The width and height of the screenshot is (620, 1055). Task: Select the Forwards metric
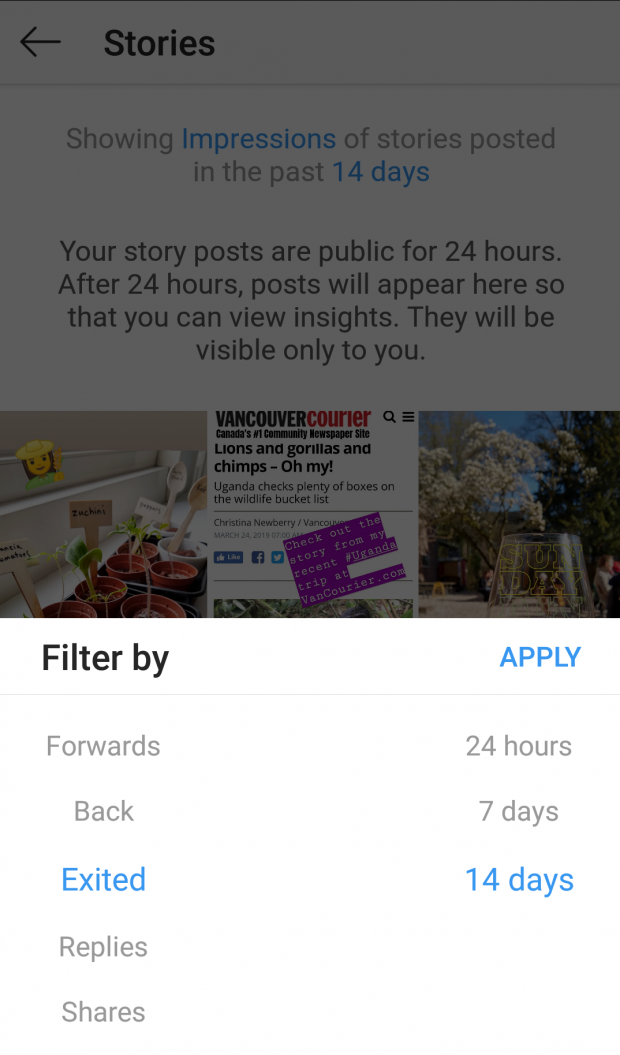tap(103, 746)
